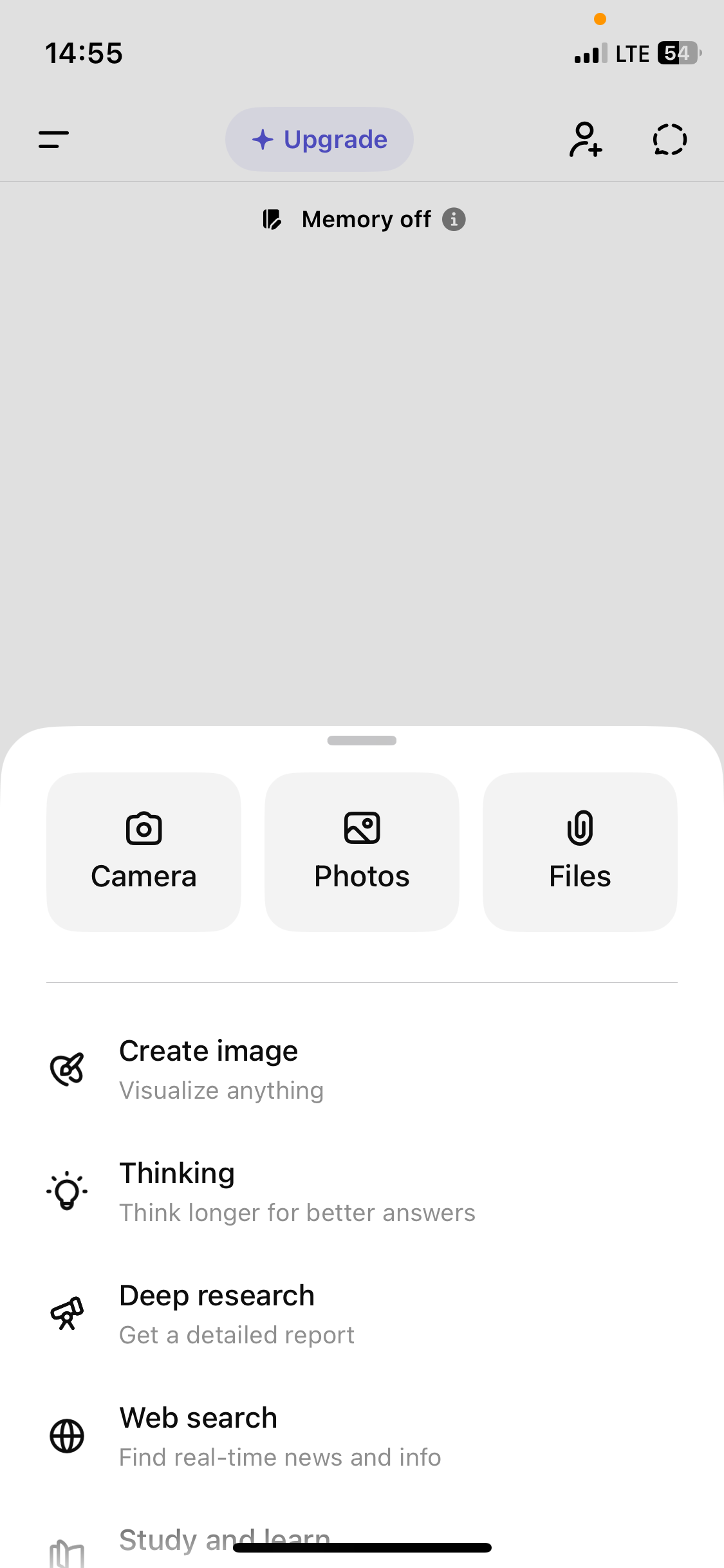Screen dimensions: 724x1568
Task: Tap the info icon next to Memory off
Action: [x=456, y=219]
